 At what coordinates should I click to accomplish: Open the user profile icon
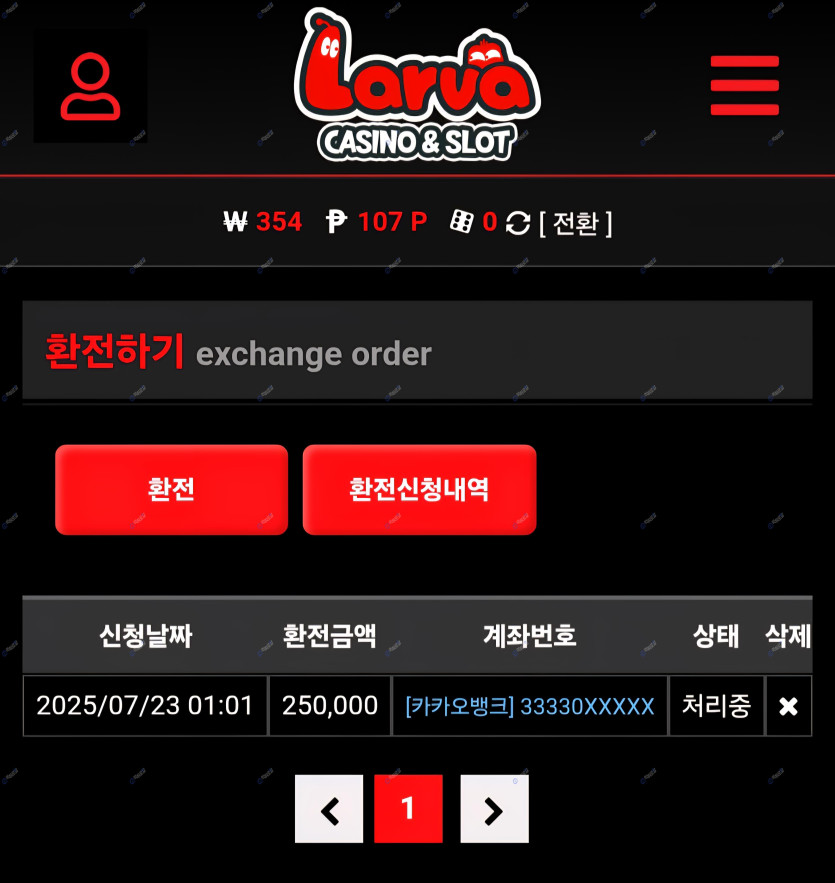click(x=90, y=87)
